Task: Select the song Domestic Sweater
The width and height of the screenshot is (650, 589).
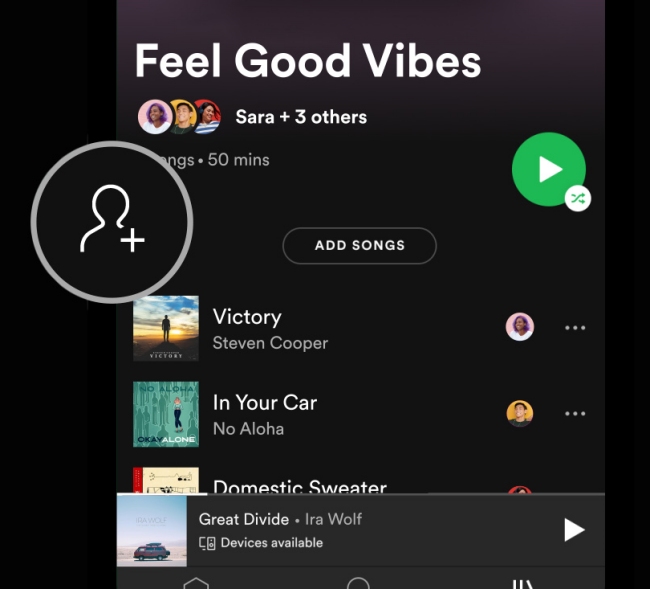Action: pos(300,486)
